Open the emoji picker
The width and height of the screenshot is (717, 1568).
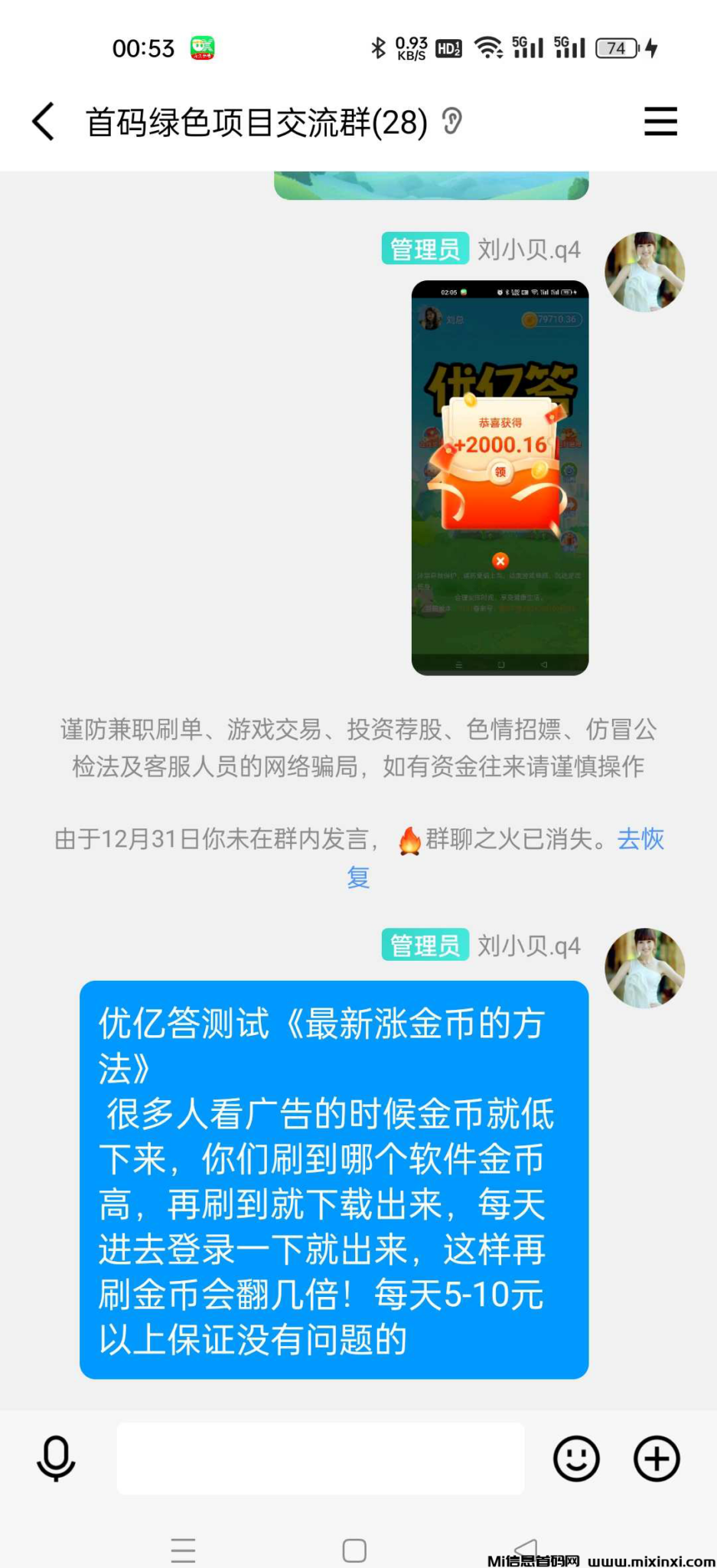click(x=576, y=1459)
